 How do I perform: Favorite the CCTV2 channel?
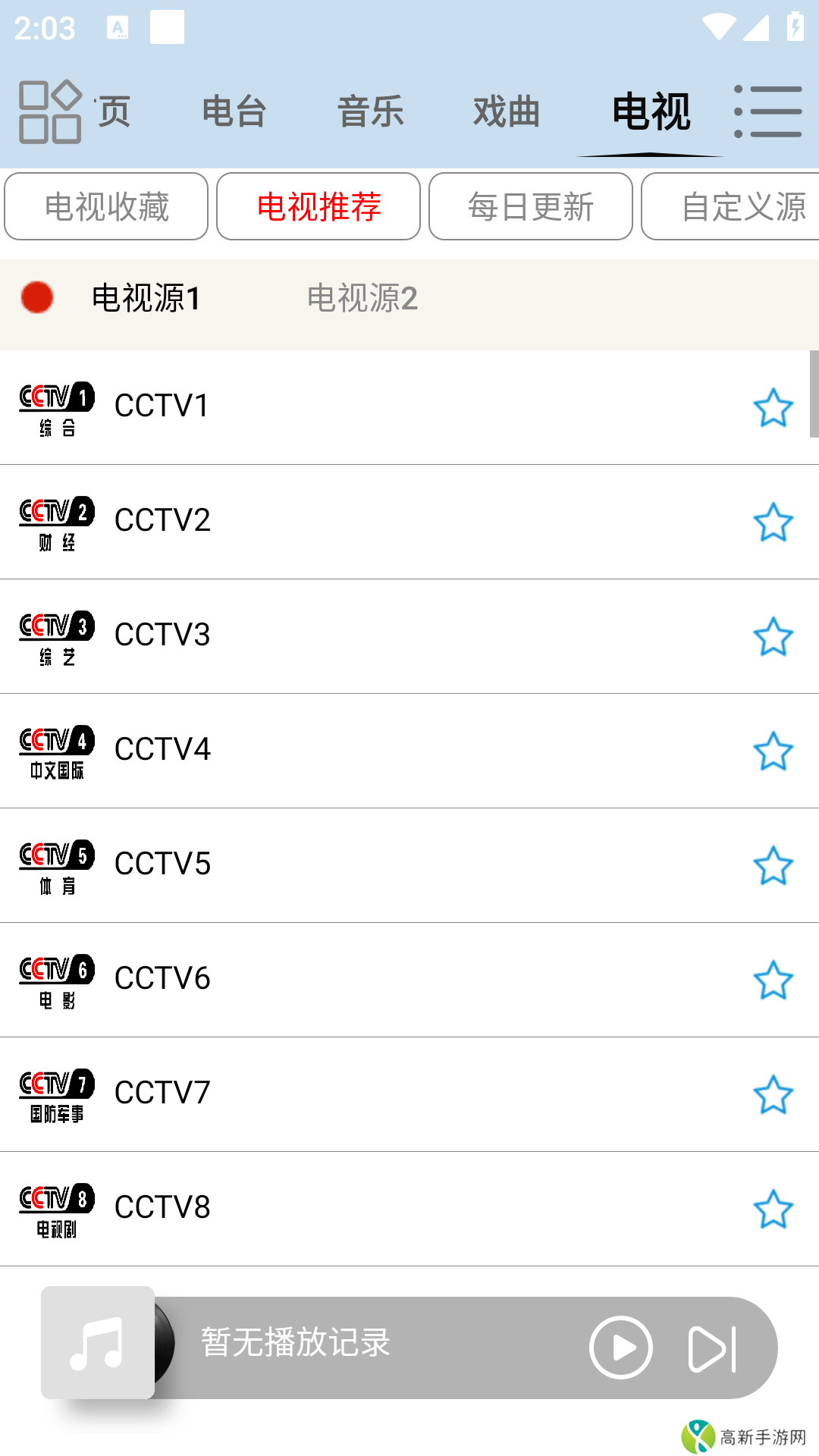pos(773,522)
